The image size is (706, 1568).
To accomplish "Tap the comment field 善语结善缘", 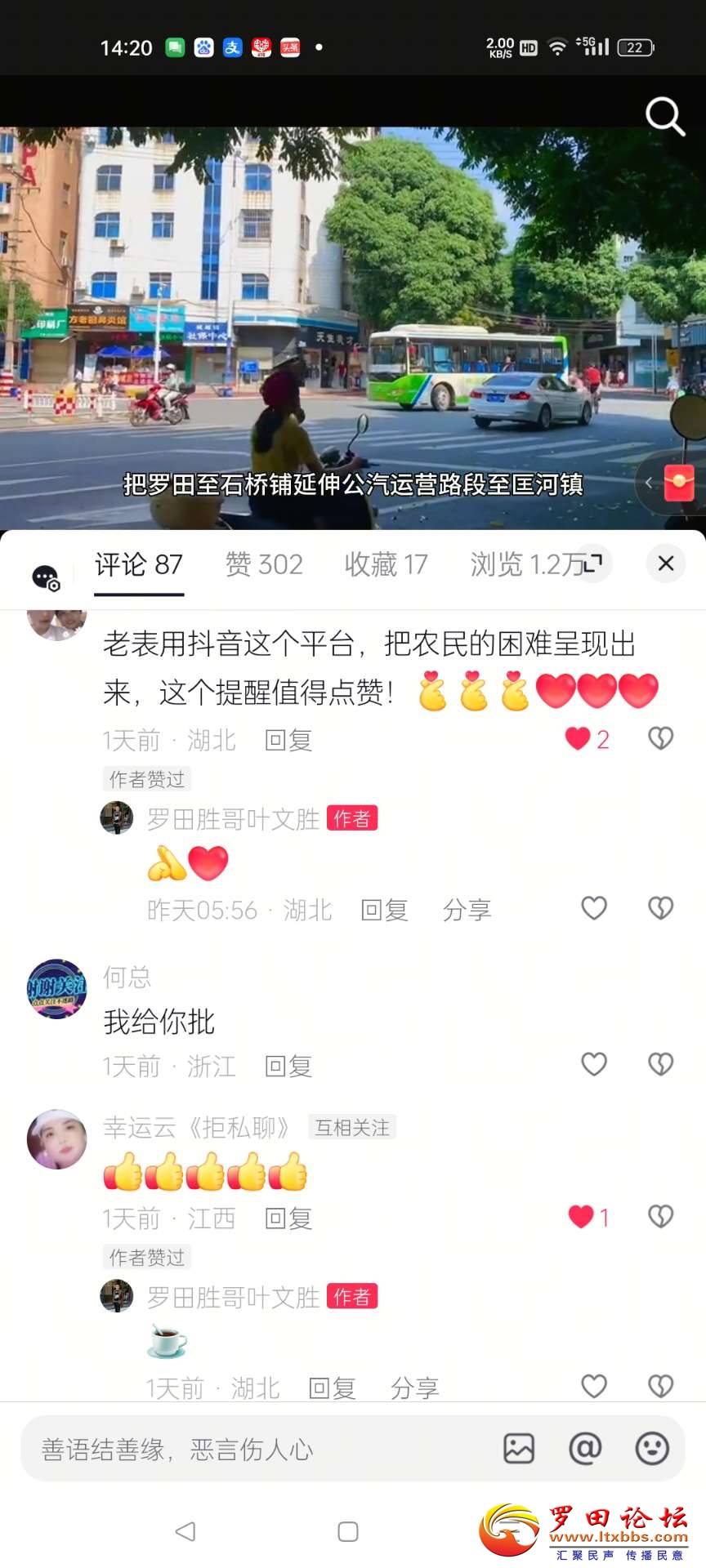I will 245,1450.
